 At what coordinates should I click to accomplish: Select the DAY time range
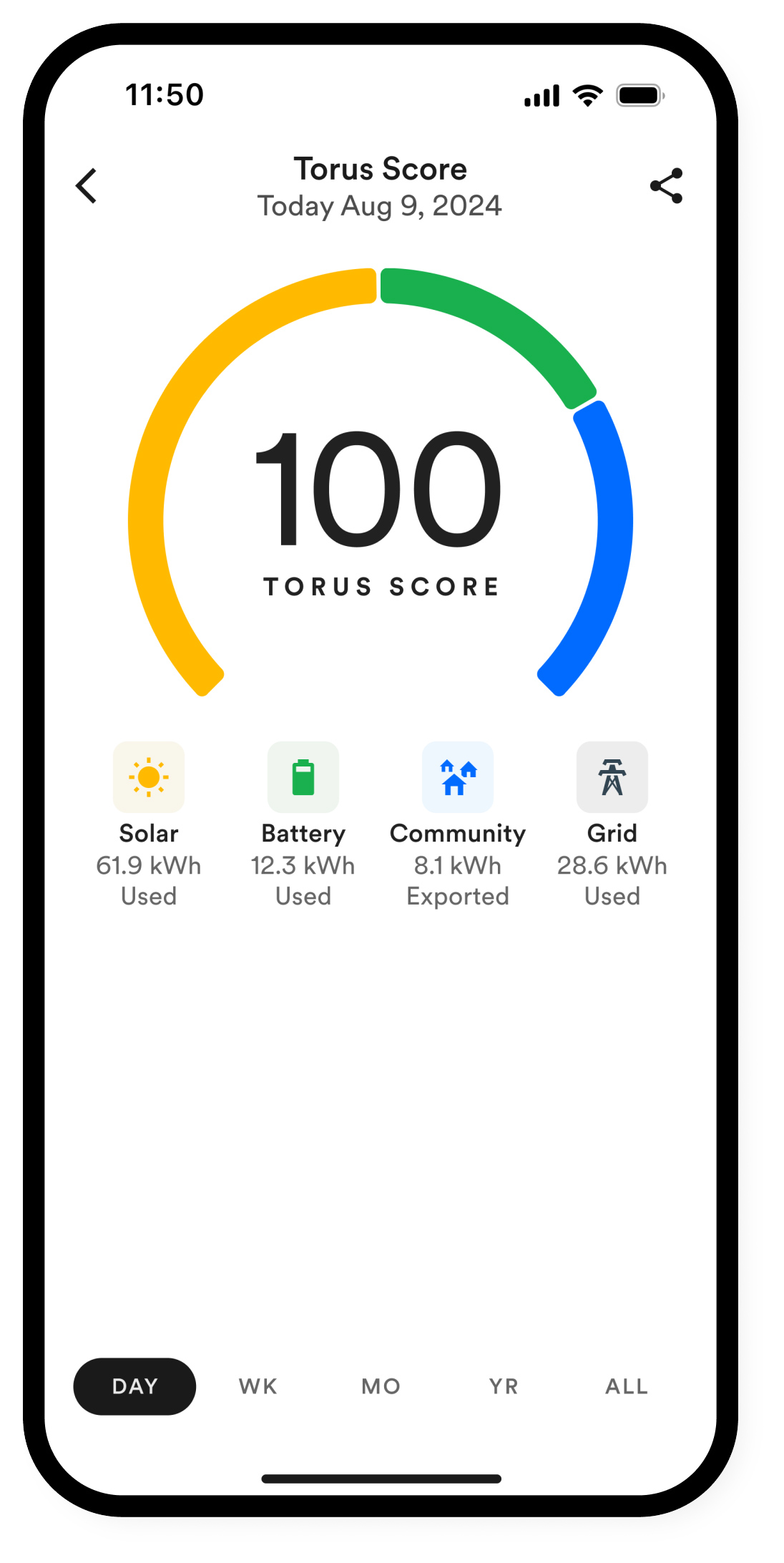(x=134, y=1386)
